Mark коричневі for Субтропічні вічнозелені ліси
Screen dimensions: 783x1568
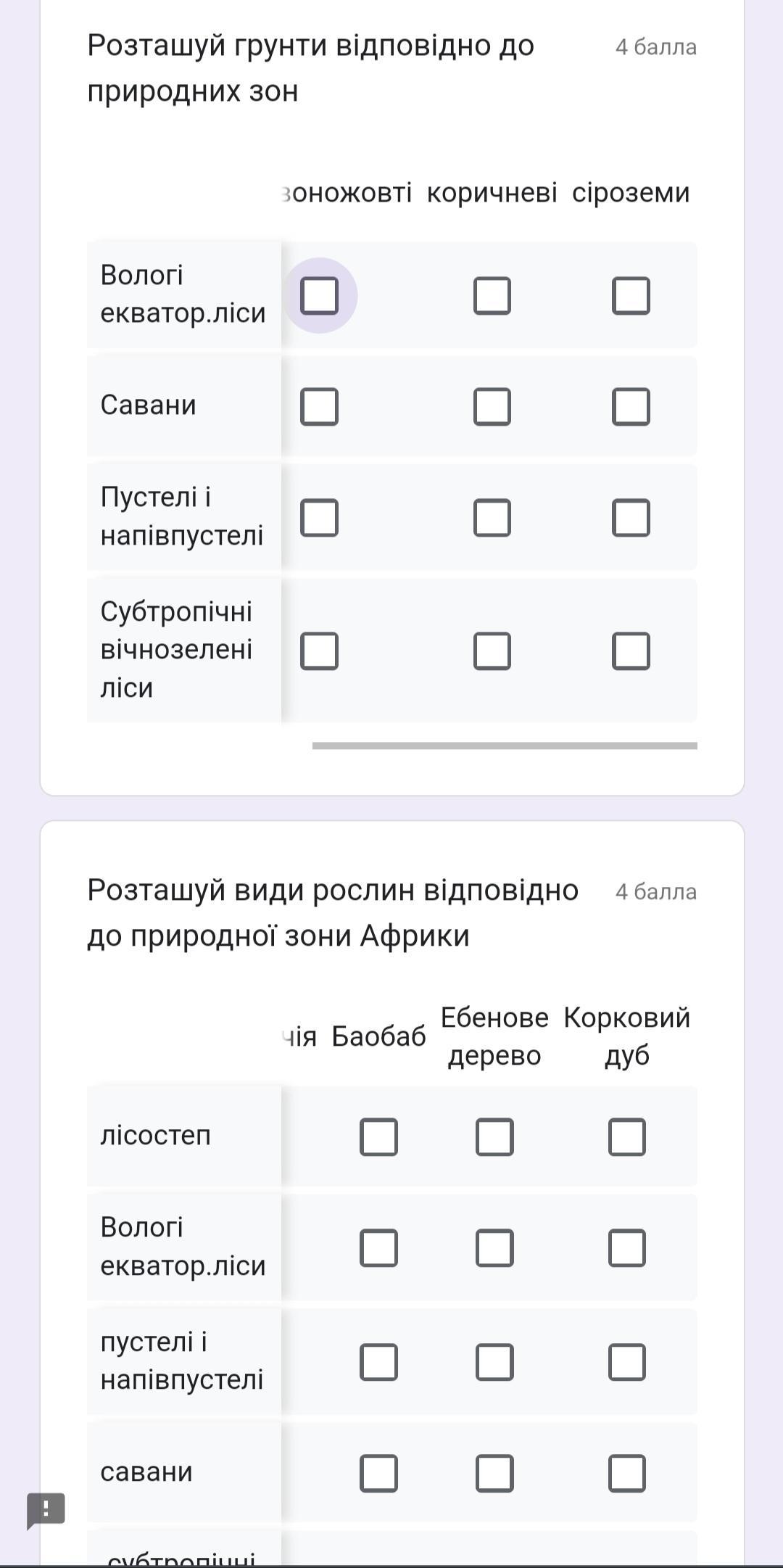pyautogui.click(x=492, y=651)
